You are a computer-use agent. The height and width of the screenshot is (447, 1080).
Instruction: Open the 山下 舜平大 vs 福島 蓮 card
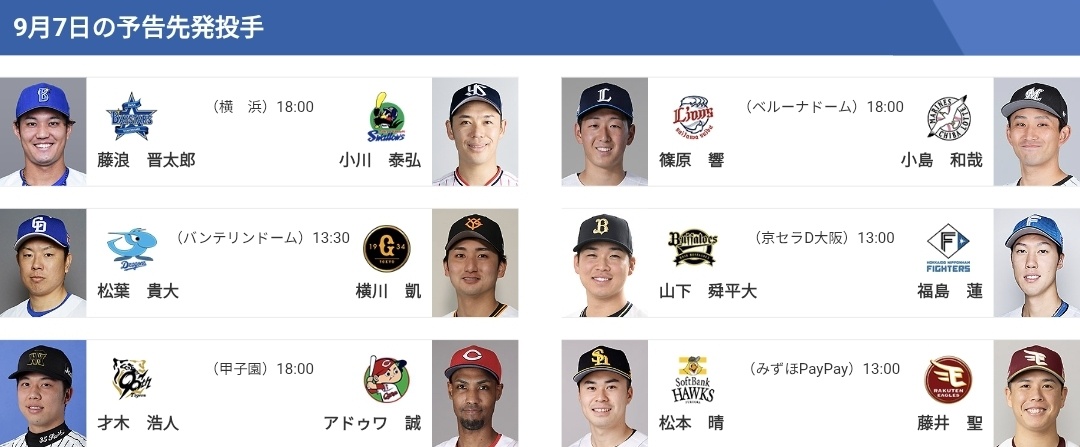click(820, 263)
